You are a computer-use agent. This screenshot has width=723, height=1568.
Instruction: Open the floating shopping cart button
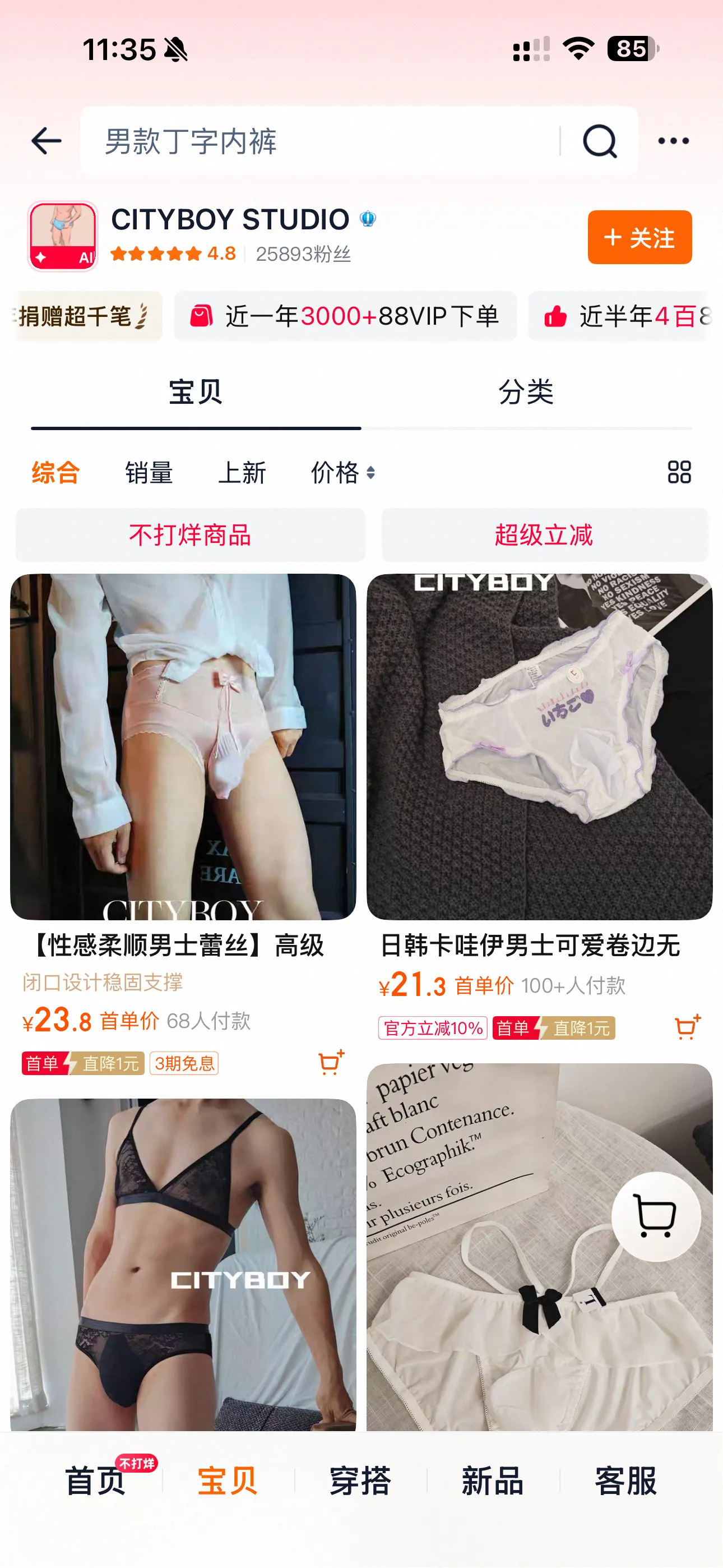[655, 1216]
